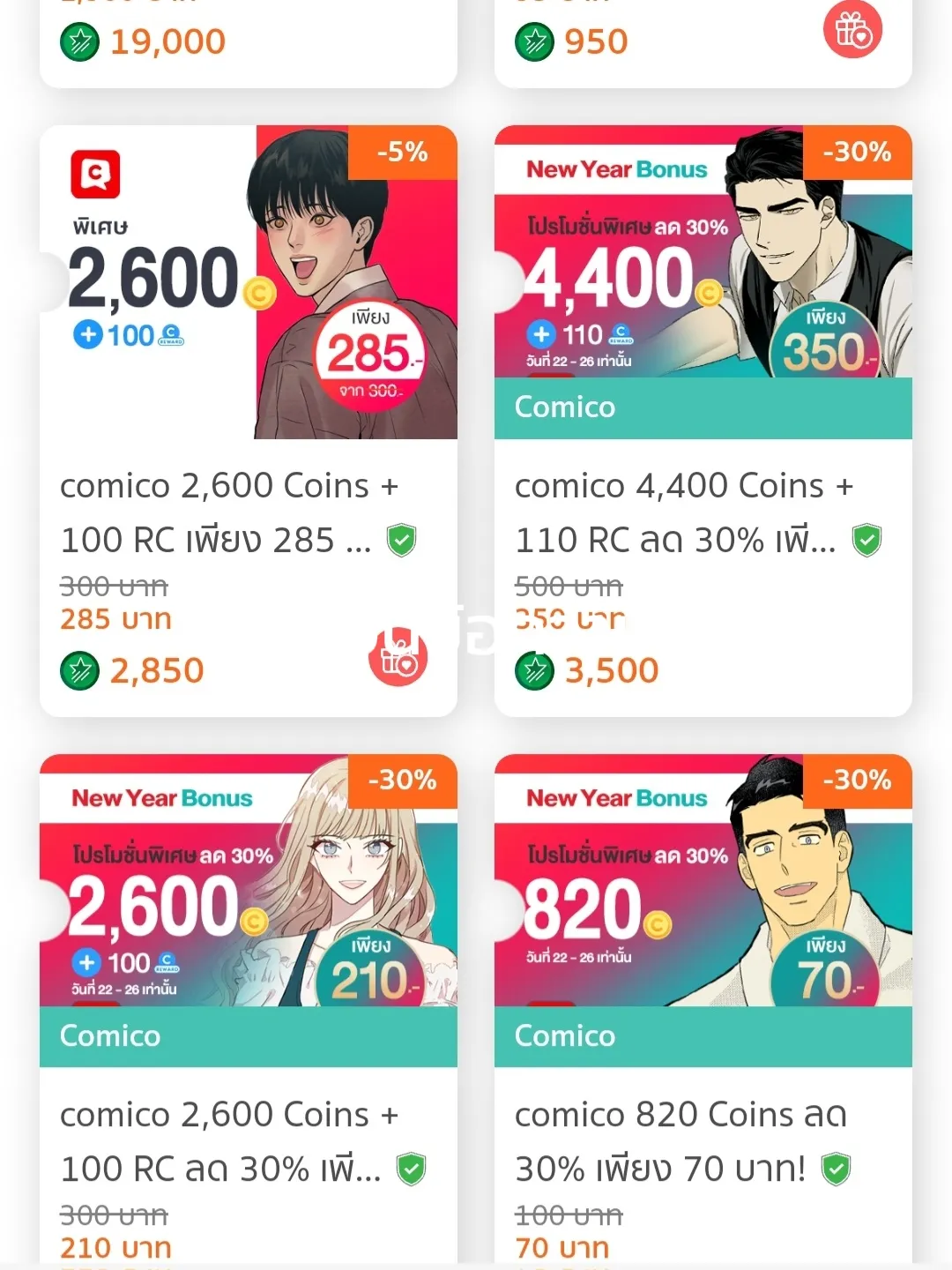This screenshot has height=1270, width=952.
Task: Click the green points icon next to 2,850
Action: click(78, 671)
